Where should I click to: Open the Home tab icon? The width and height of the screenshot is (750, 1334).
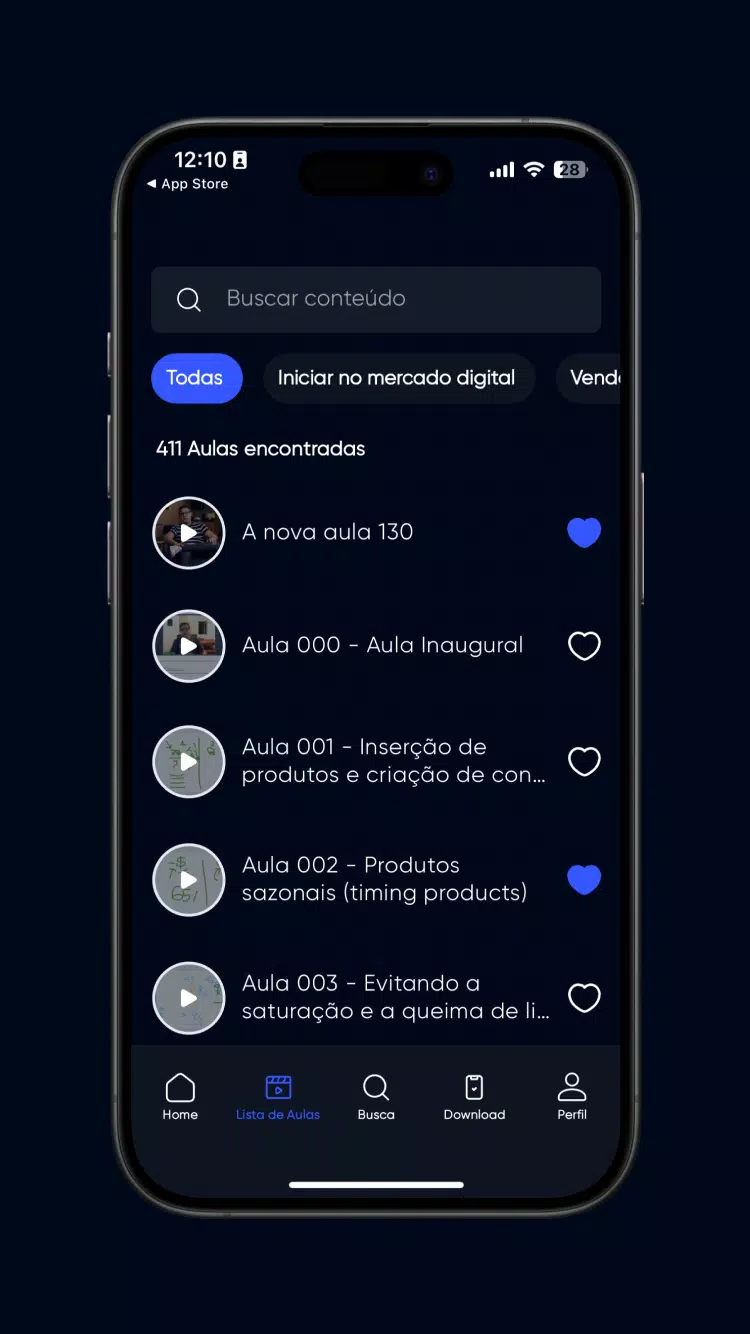(180, 1087)
